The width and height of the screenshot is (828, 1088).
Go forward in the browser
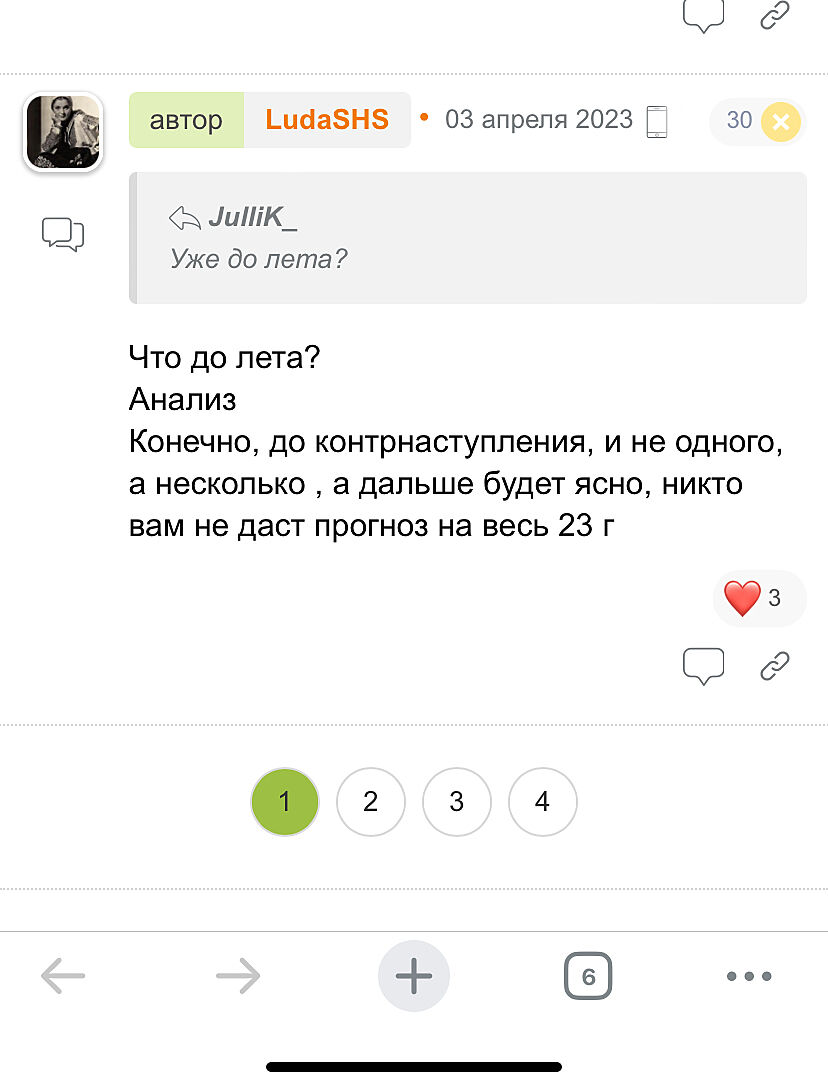[238, 976]
